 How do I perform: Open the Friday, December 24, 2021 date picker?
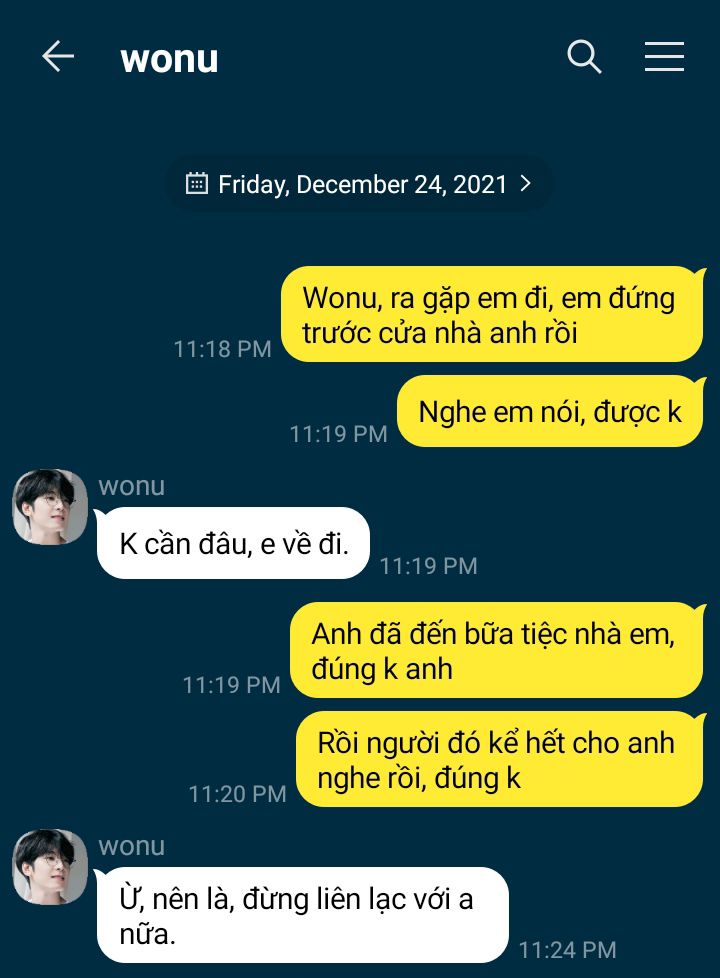(x=359, y=184)
